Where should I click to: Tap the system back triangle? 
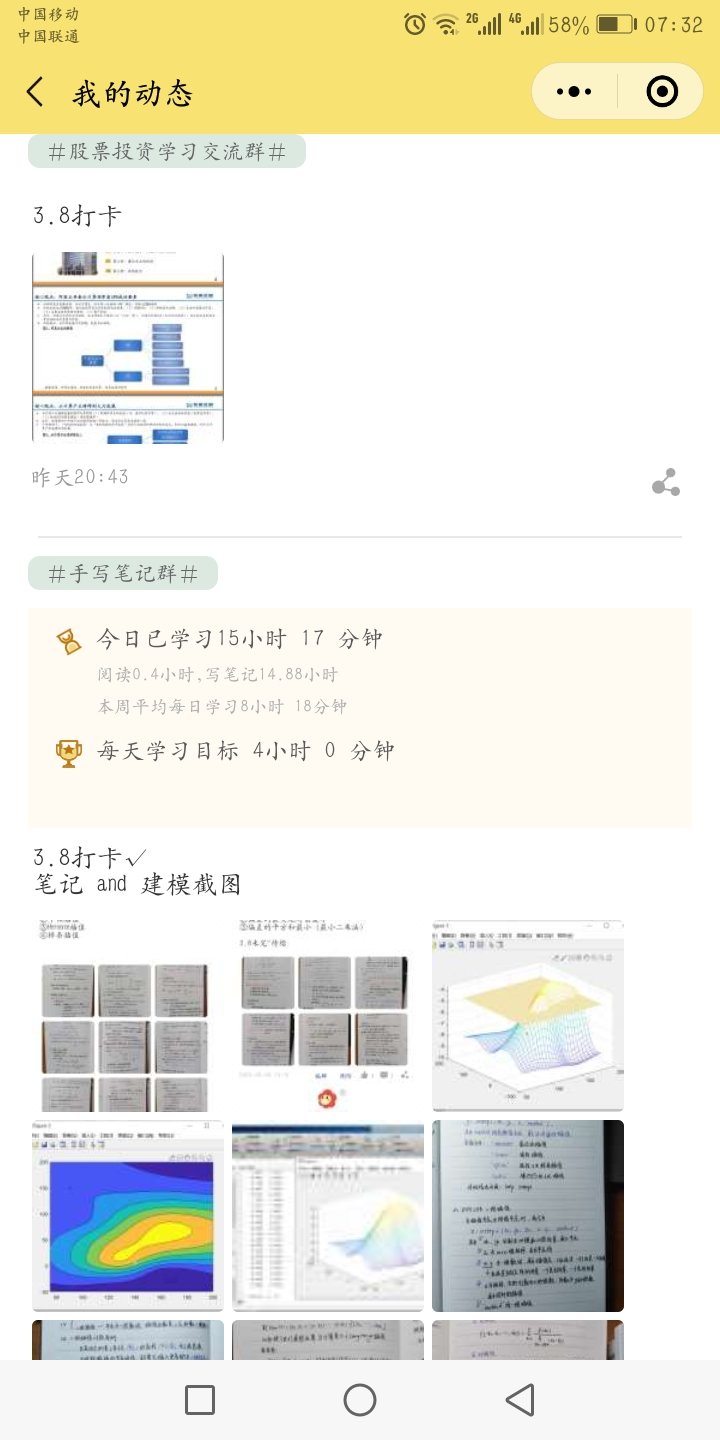[x=519, y=1400]
